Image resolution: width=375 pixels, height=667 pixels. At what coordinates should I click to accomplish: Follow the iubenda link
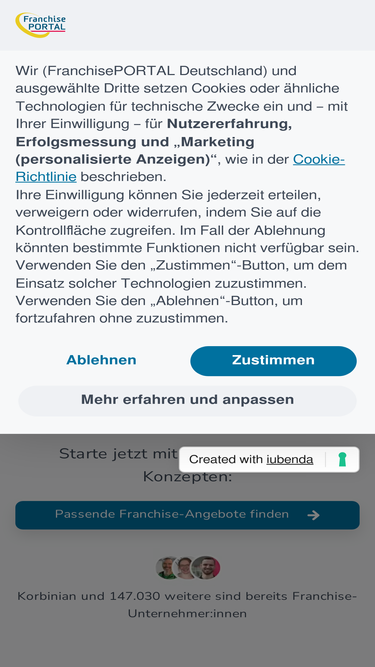pos(290,459)
